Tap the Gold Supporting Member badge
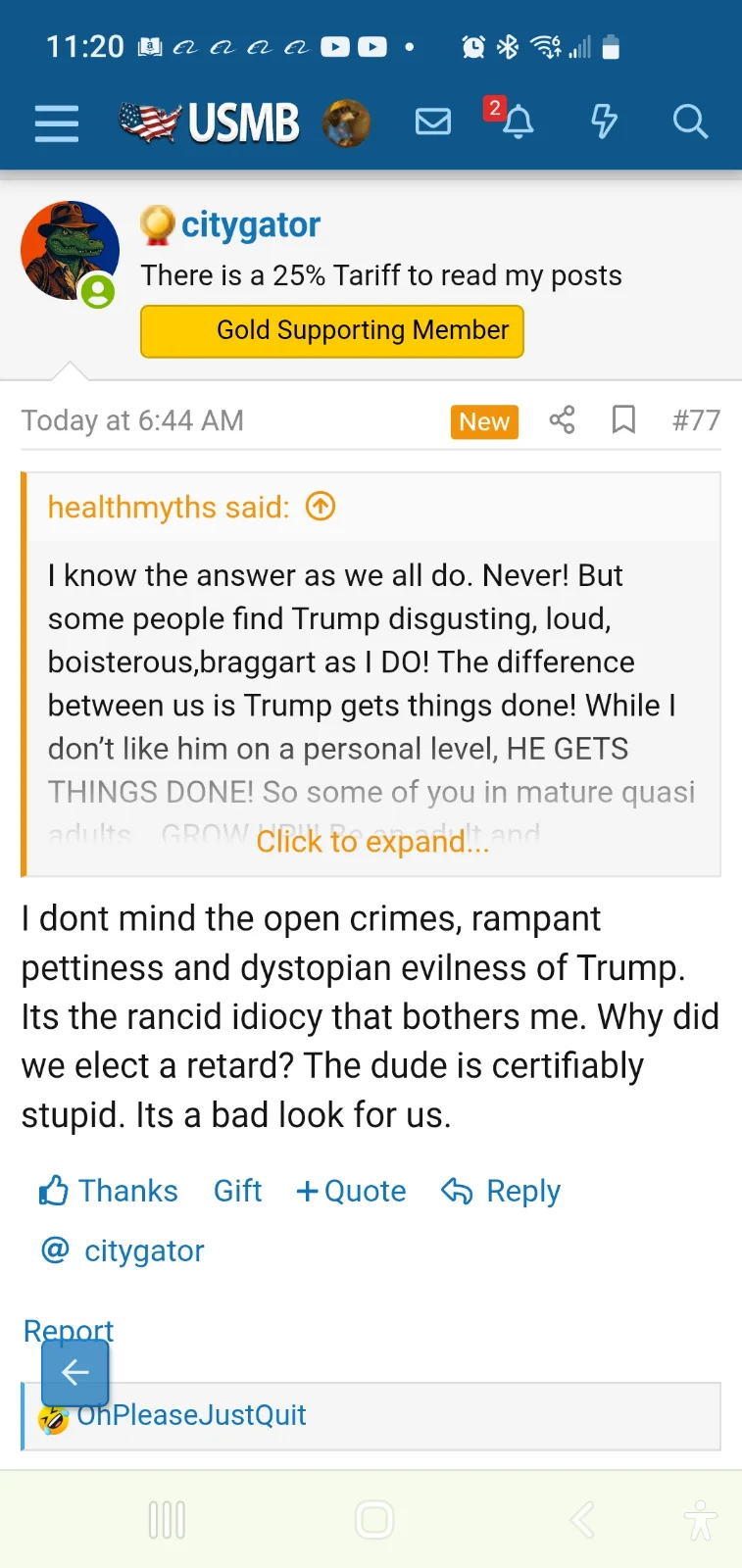 [331, 331]
